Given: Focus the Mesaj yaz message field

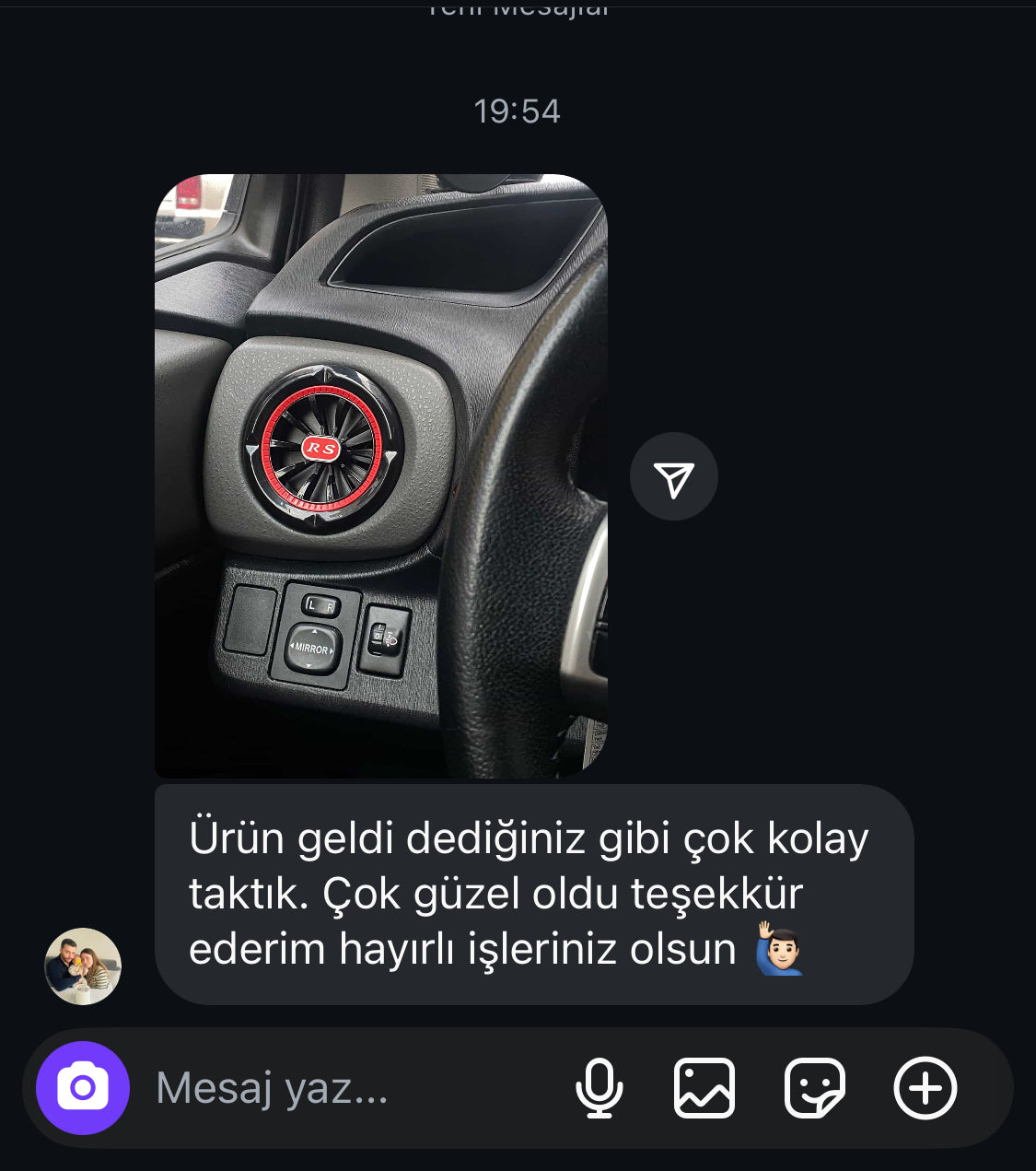Looking at the screenshot, I should pyautogui.click(x=350, y=1088).
